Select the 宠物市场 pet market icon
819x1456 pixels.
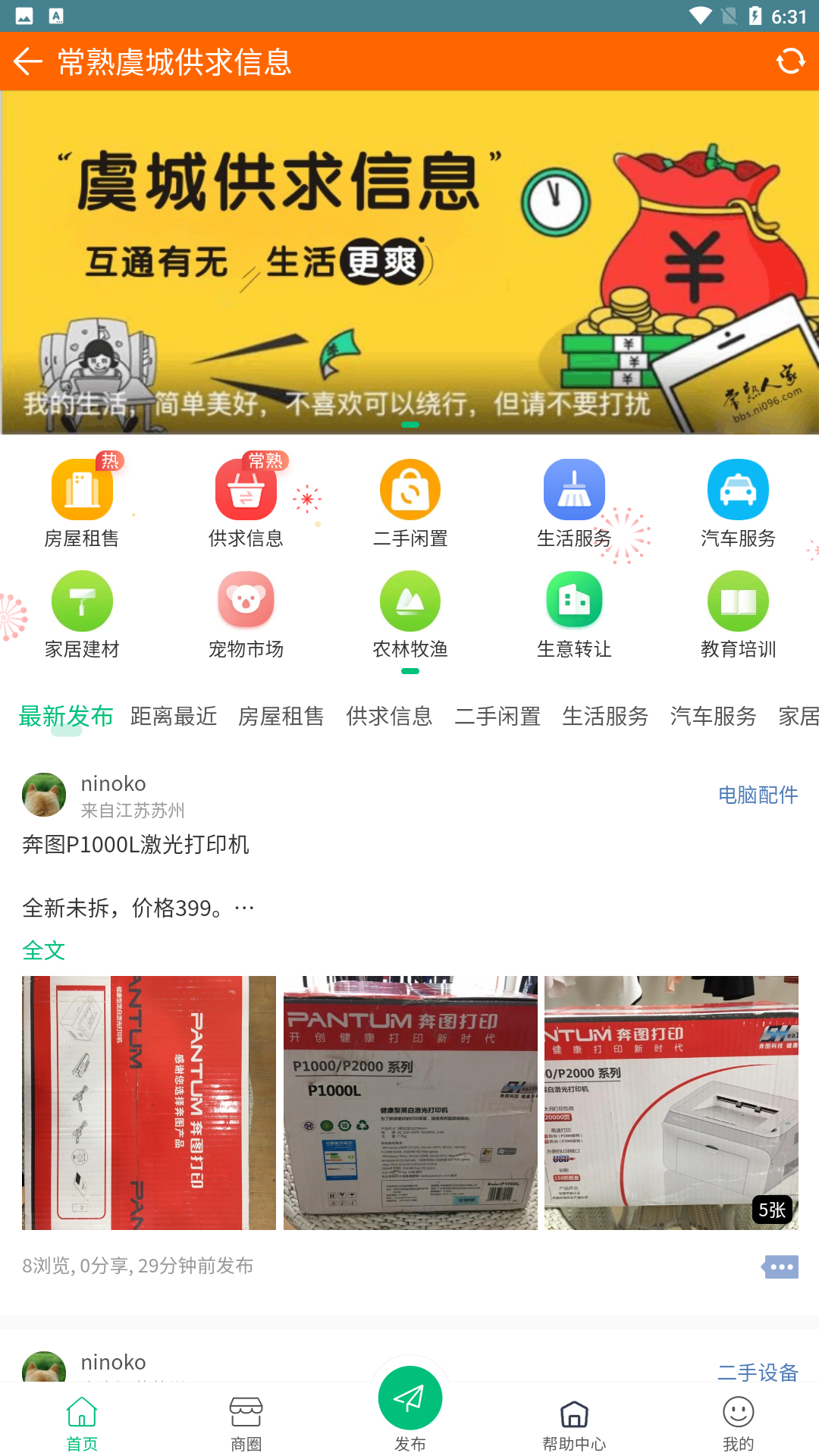(246, 599)
